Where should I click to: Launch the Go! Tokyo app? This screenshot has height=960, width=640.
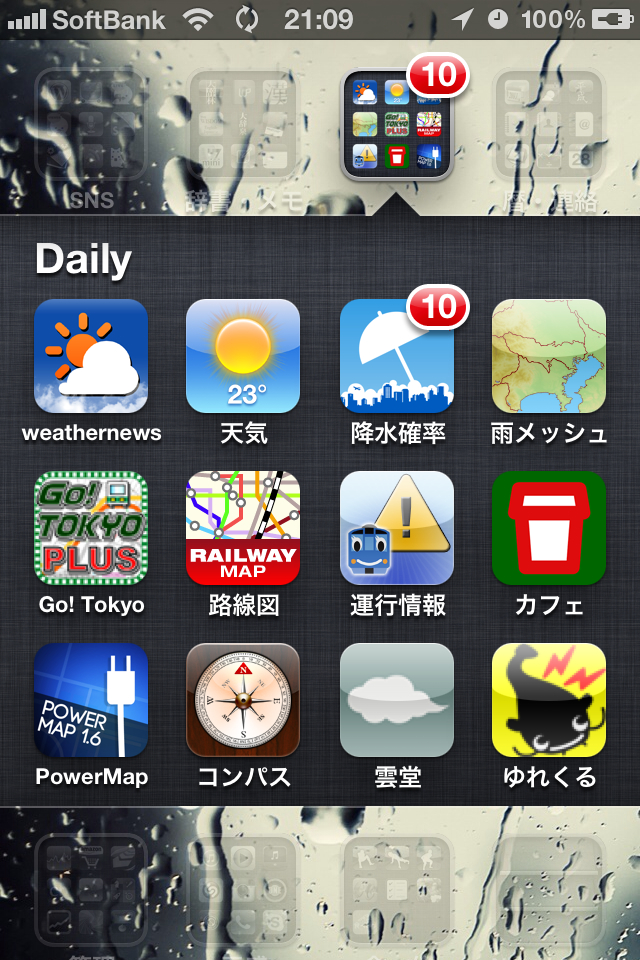(x=91, y=528)
